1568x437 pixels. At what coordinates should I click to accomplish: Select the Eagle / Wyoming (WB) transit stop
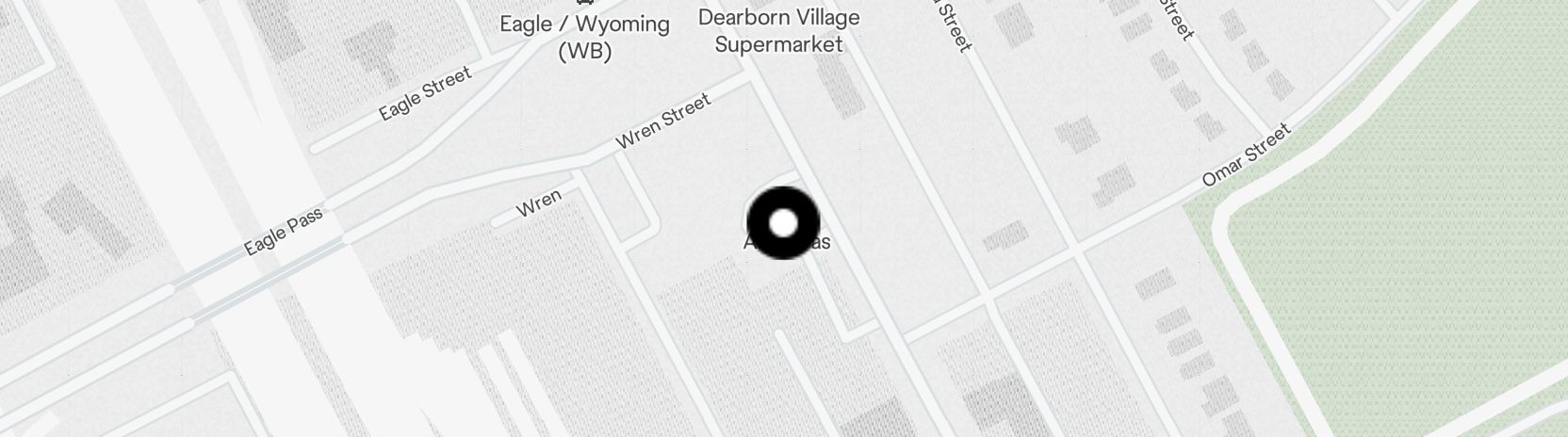coord(585,34)
